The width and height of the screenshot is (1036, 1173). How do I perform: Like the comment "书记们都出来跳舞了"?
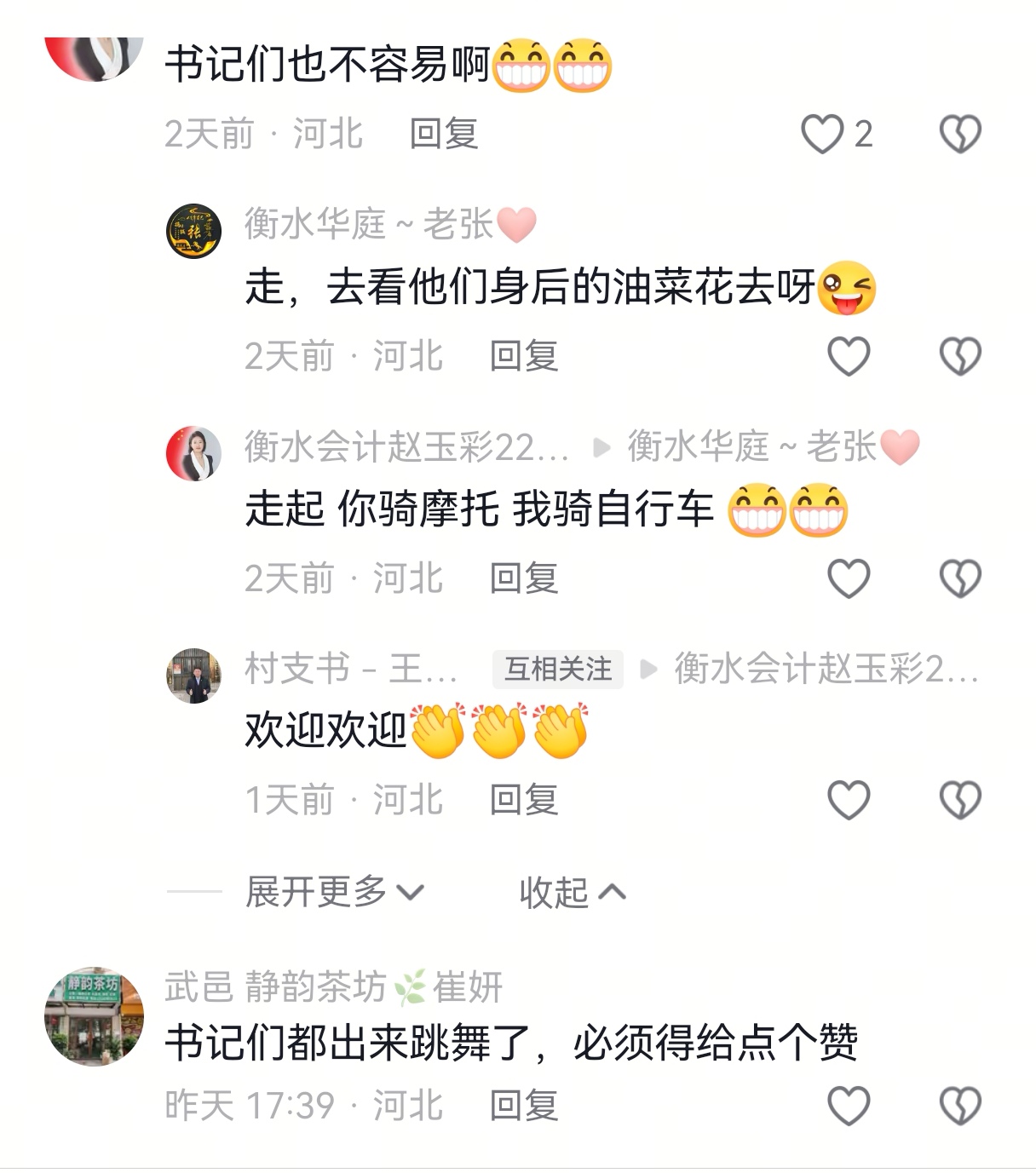849,1106
